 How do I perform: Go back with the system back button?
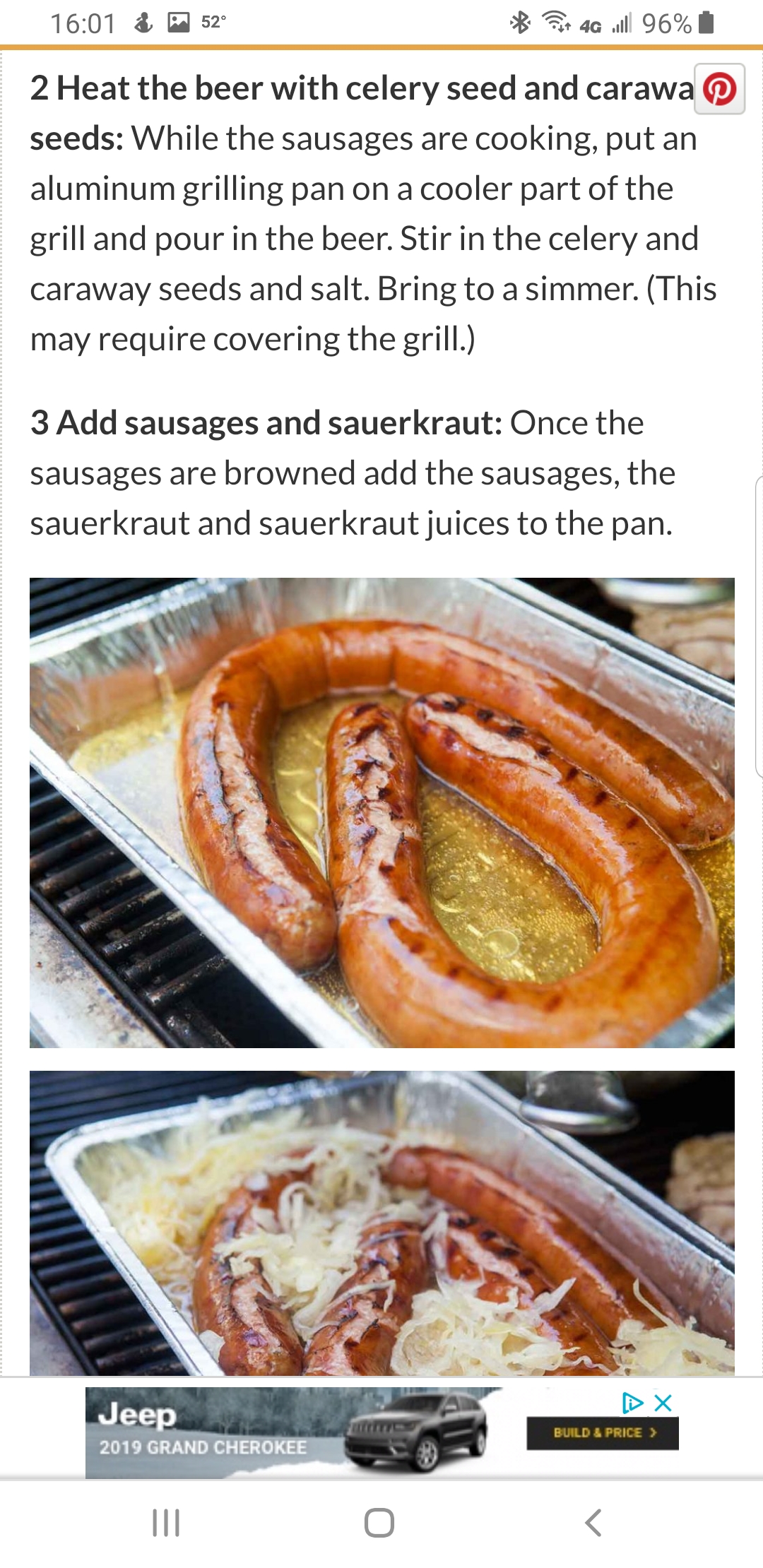point(593,1523)
